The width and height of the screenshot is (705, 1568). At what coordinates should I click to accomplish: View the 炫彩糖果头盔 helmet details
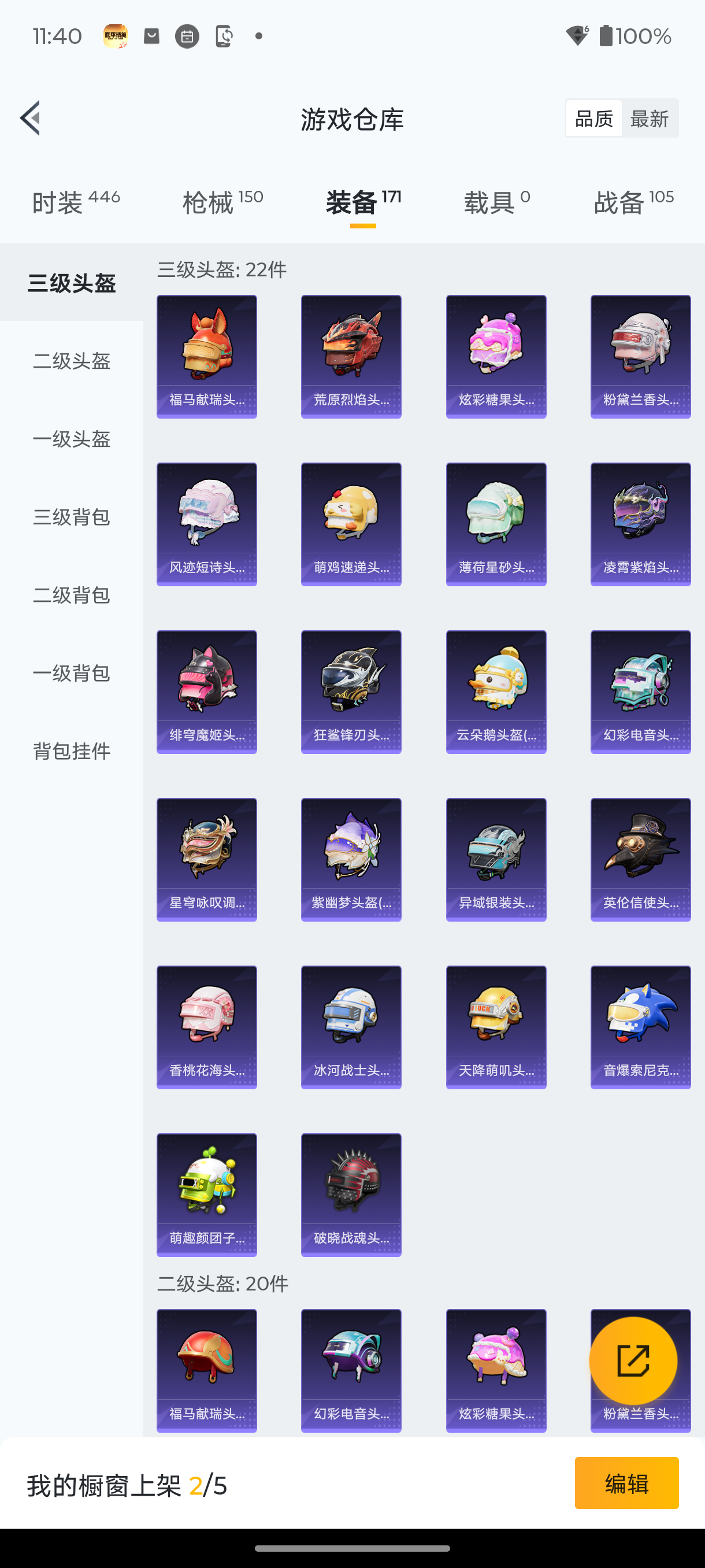tap(495, 356)
